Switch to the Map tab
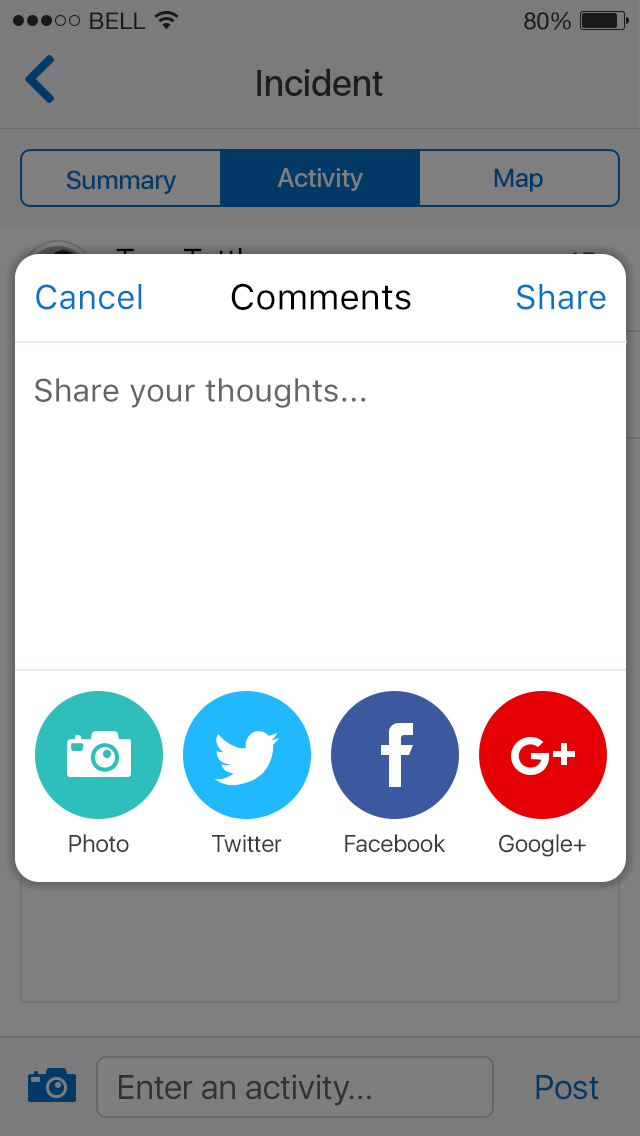This screenshot has width=640, height=1136. point(518,179)
